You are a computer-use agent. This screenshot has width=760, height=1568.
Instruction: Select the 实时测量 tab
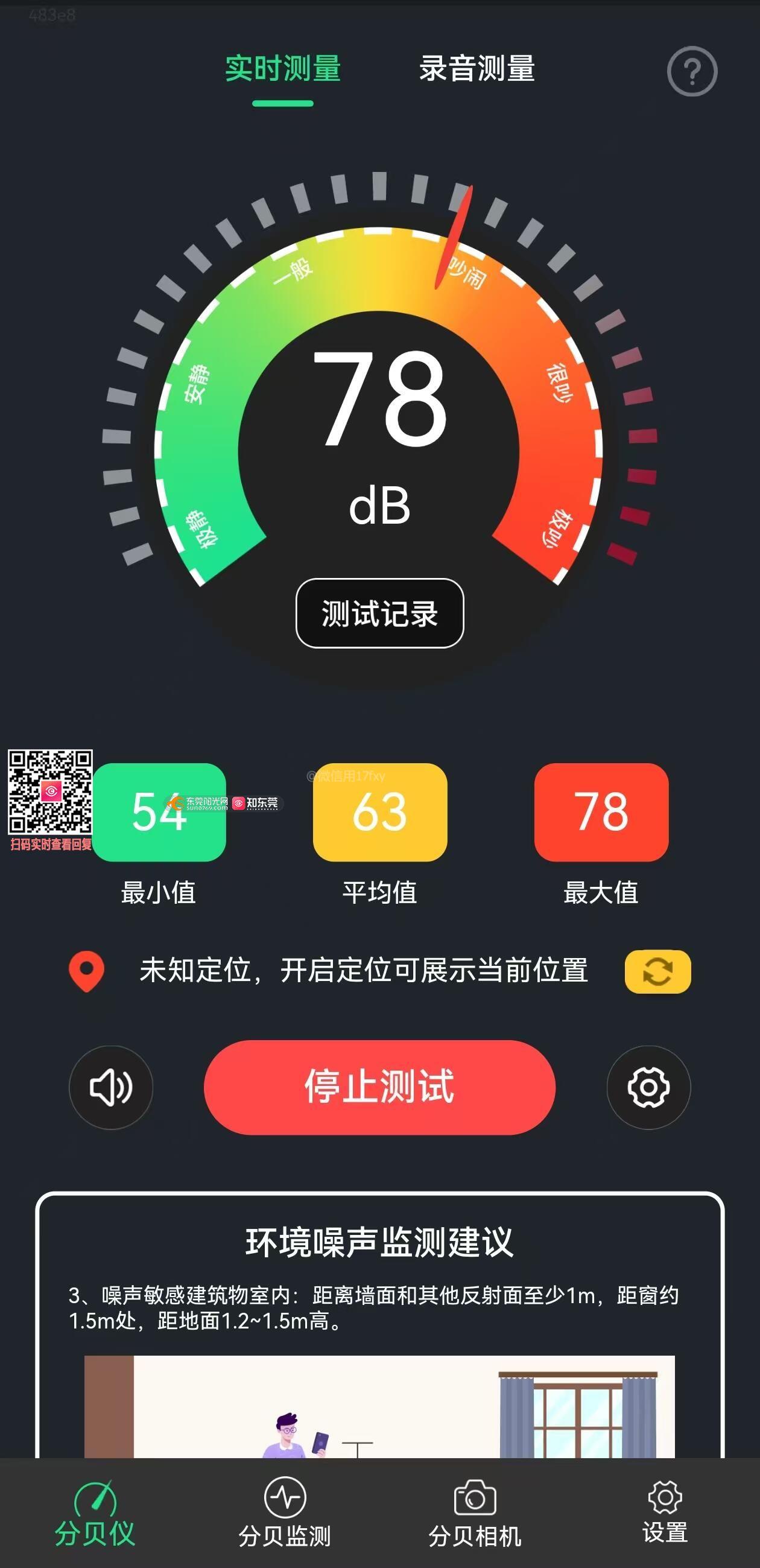click(x=283, y=68)
